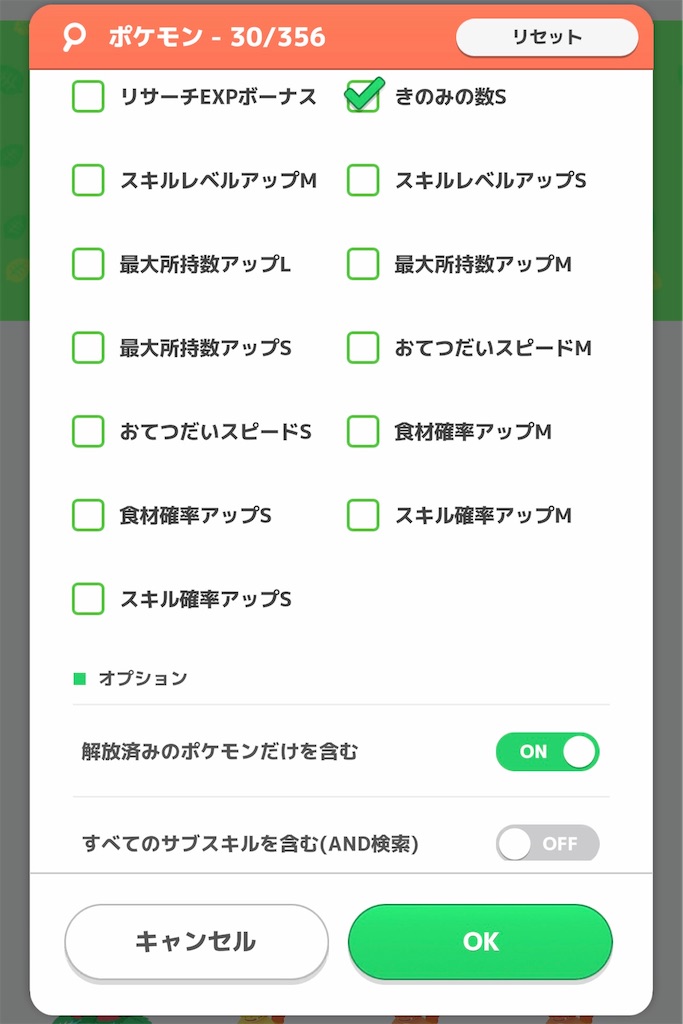Image resolution: width=683 pixels, height=1024 pixels.
Task: Check 最大所持数アップL option
Action: [88, 265]
